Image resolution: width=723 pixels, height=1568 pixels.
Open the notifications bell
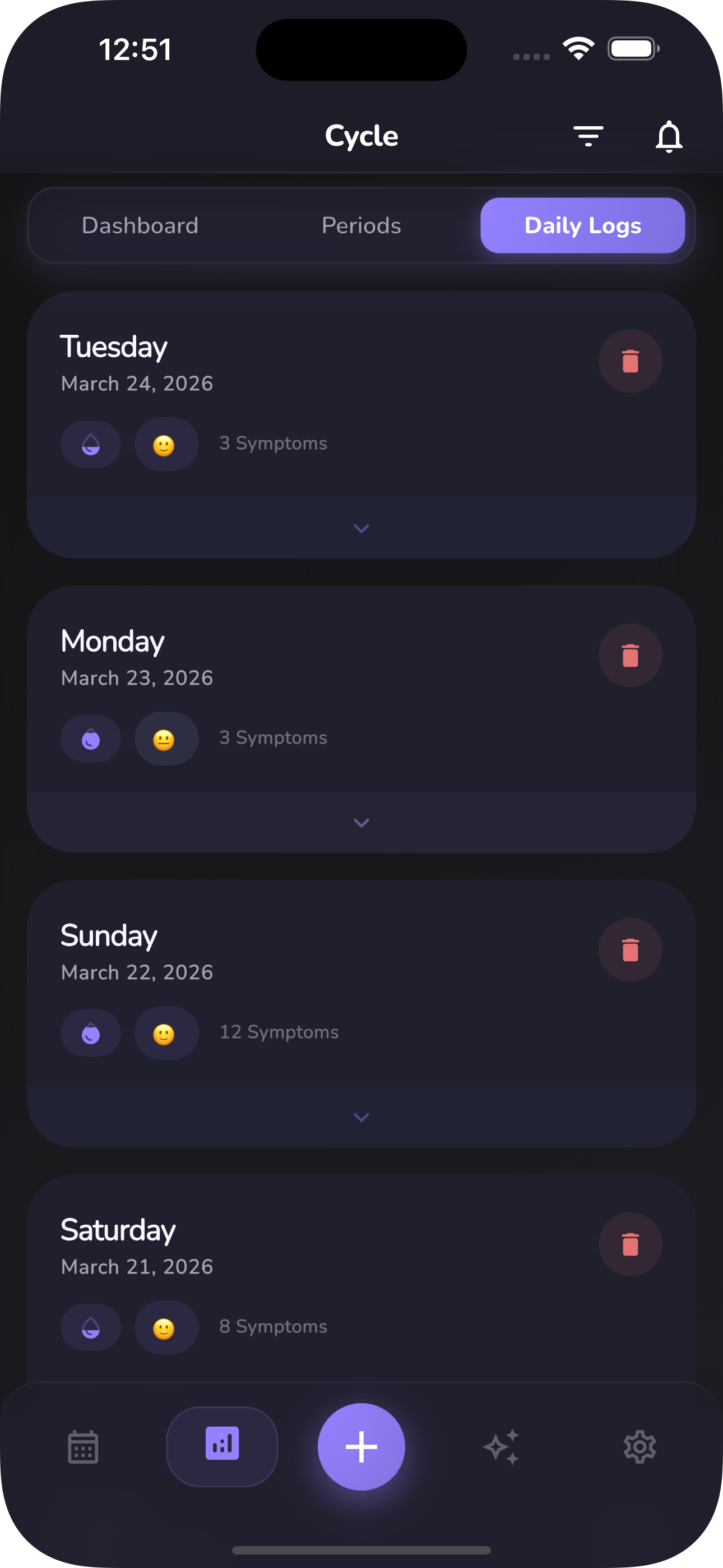pyautogui.click(x=668, y=136)
